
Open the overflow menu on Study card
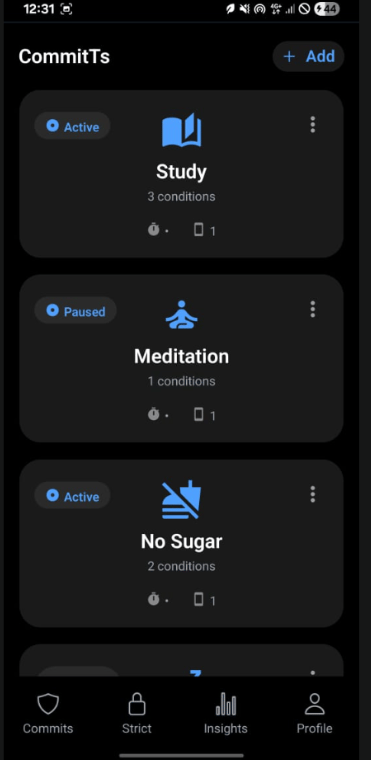pos(313,125)
